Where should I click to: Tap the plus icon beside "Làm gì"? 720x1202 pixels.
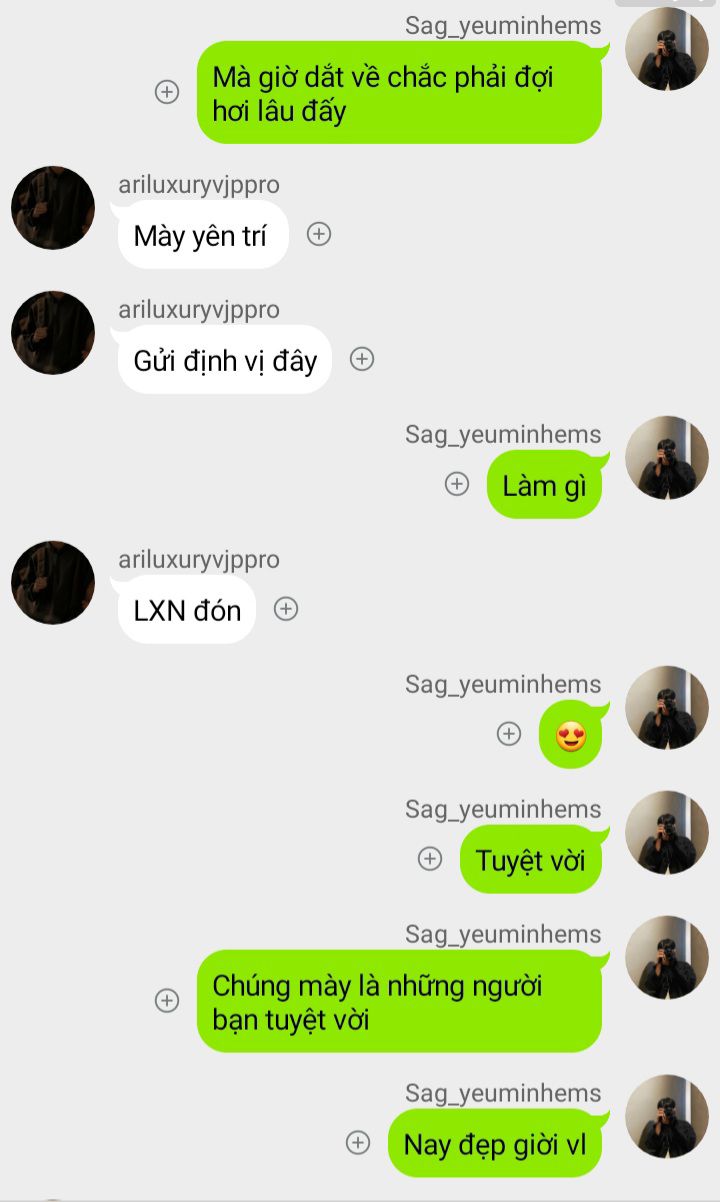point(457,484)
